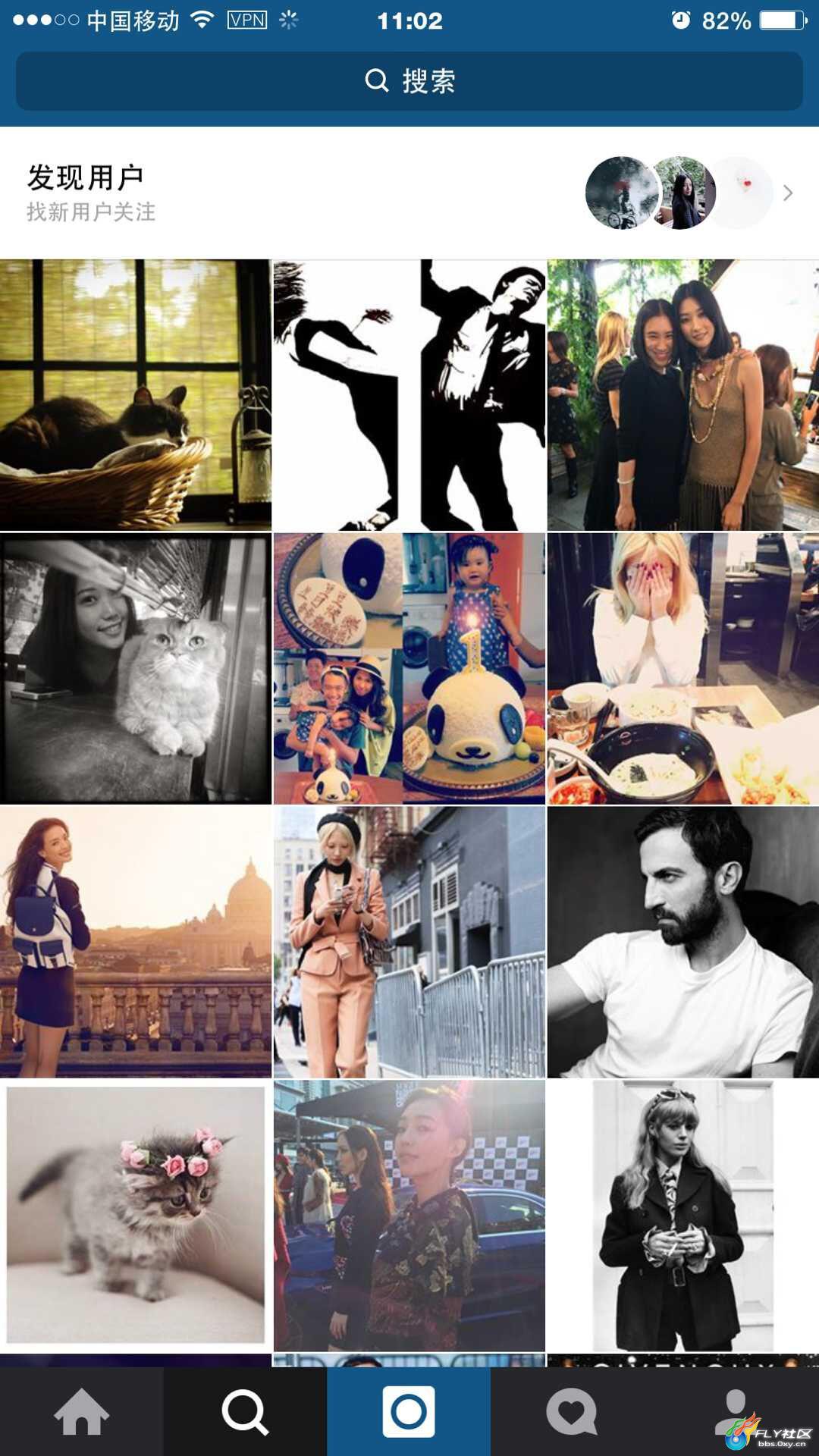Go to the home feed tab
Screen dimensions: 819x1456
point(81,1411)
